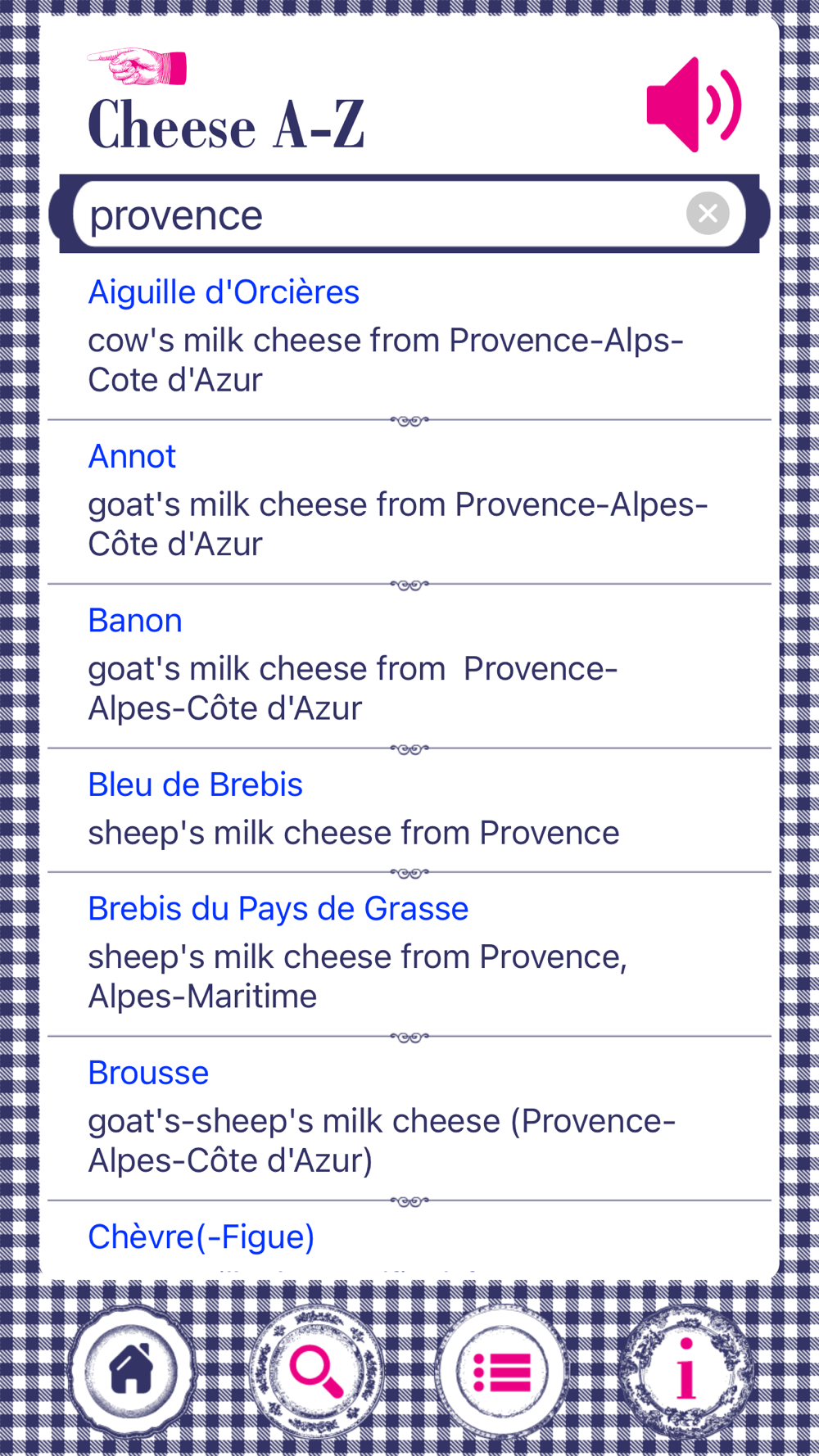This screenshot has height=1456, width=819.
Task: Open the list view tab
Action: click(501, 1371)
